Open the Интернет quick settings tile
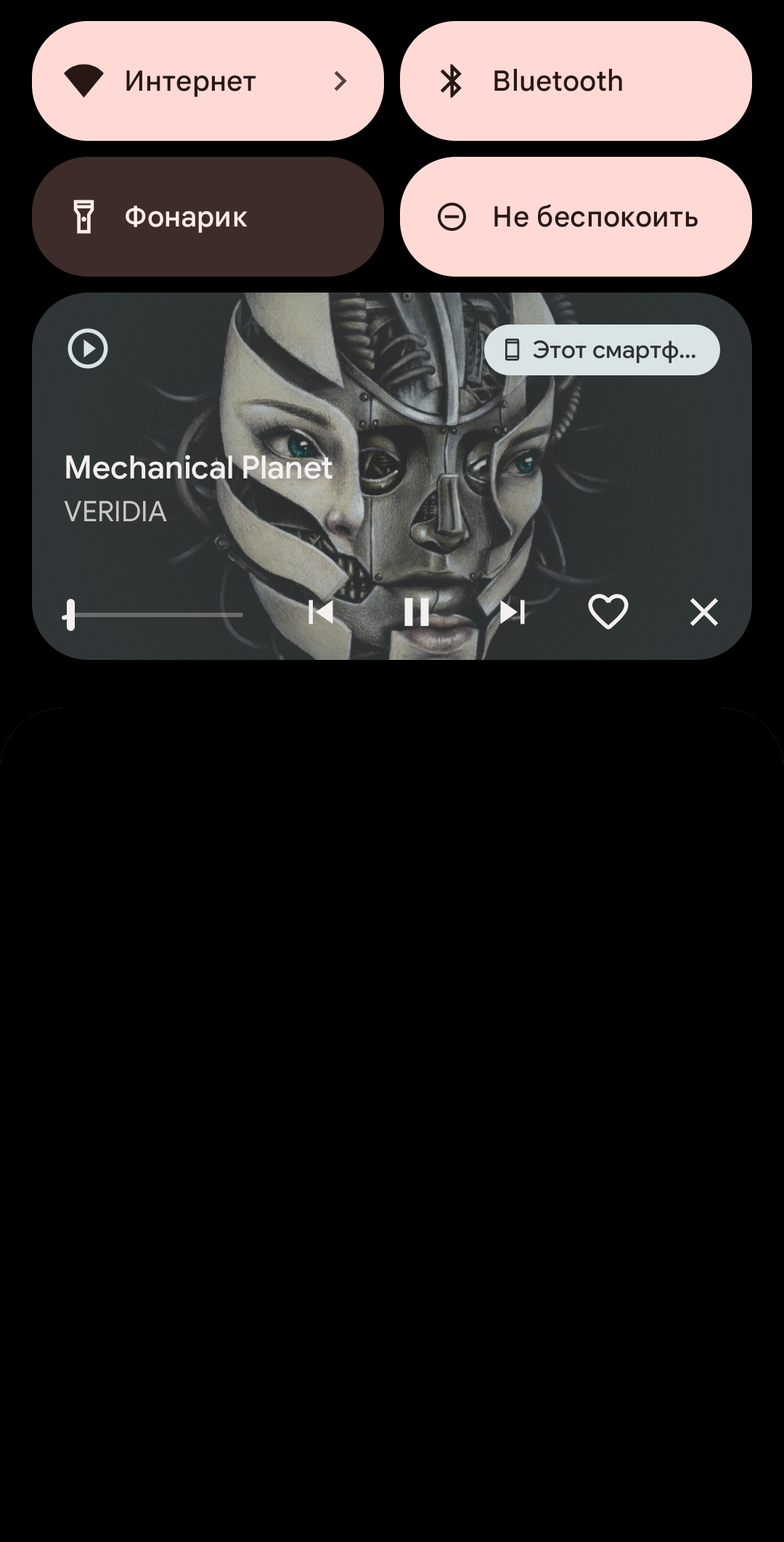The image size is (784, 1542). click(x=207, y=81)
